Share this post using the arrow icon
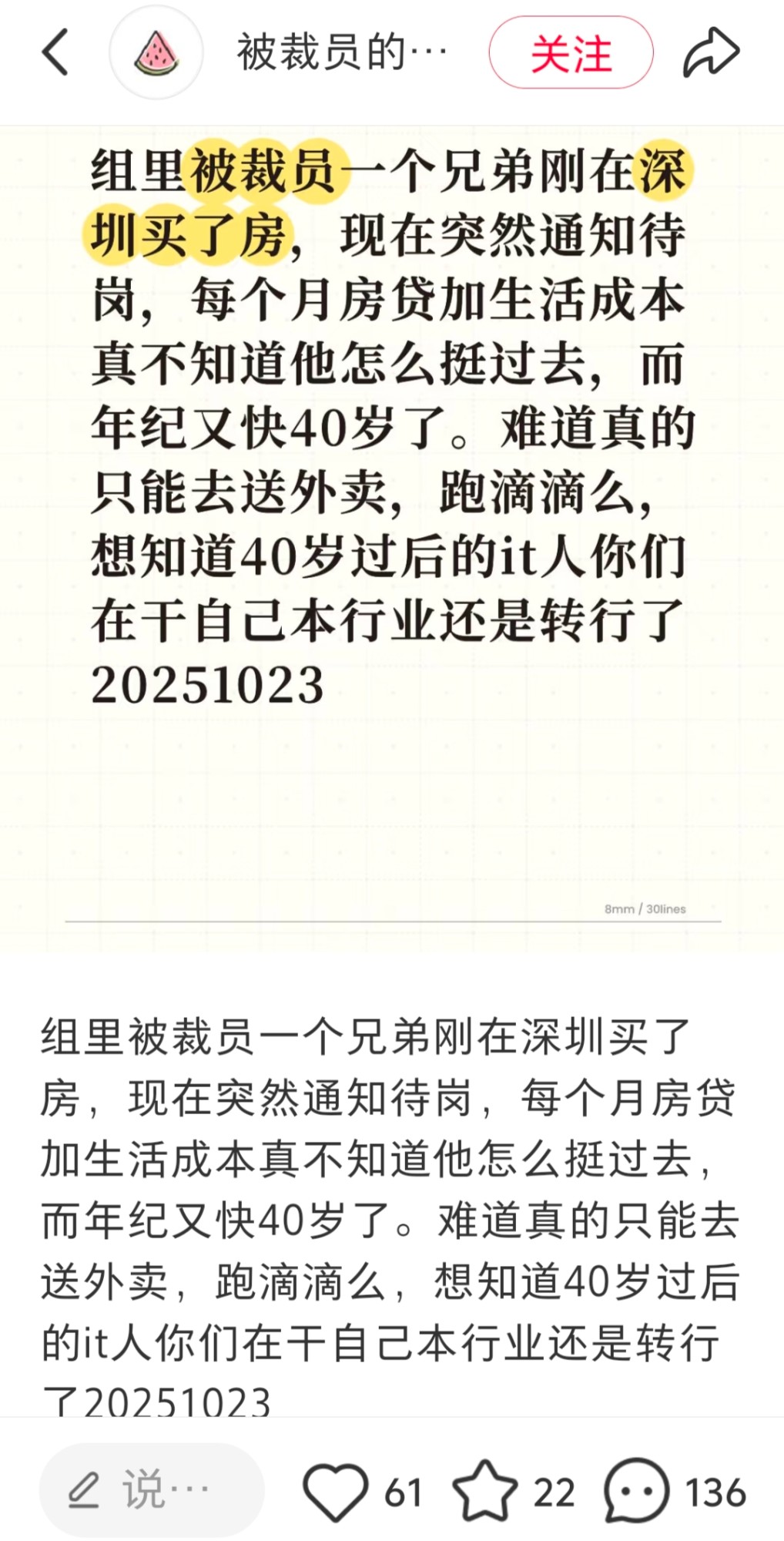This screenshot has width=784, height=1541. click(711, 52)
